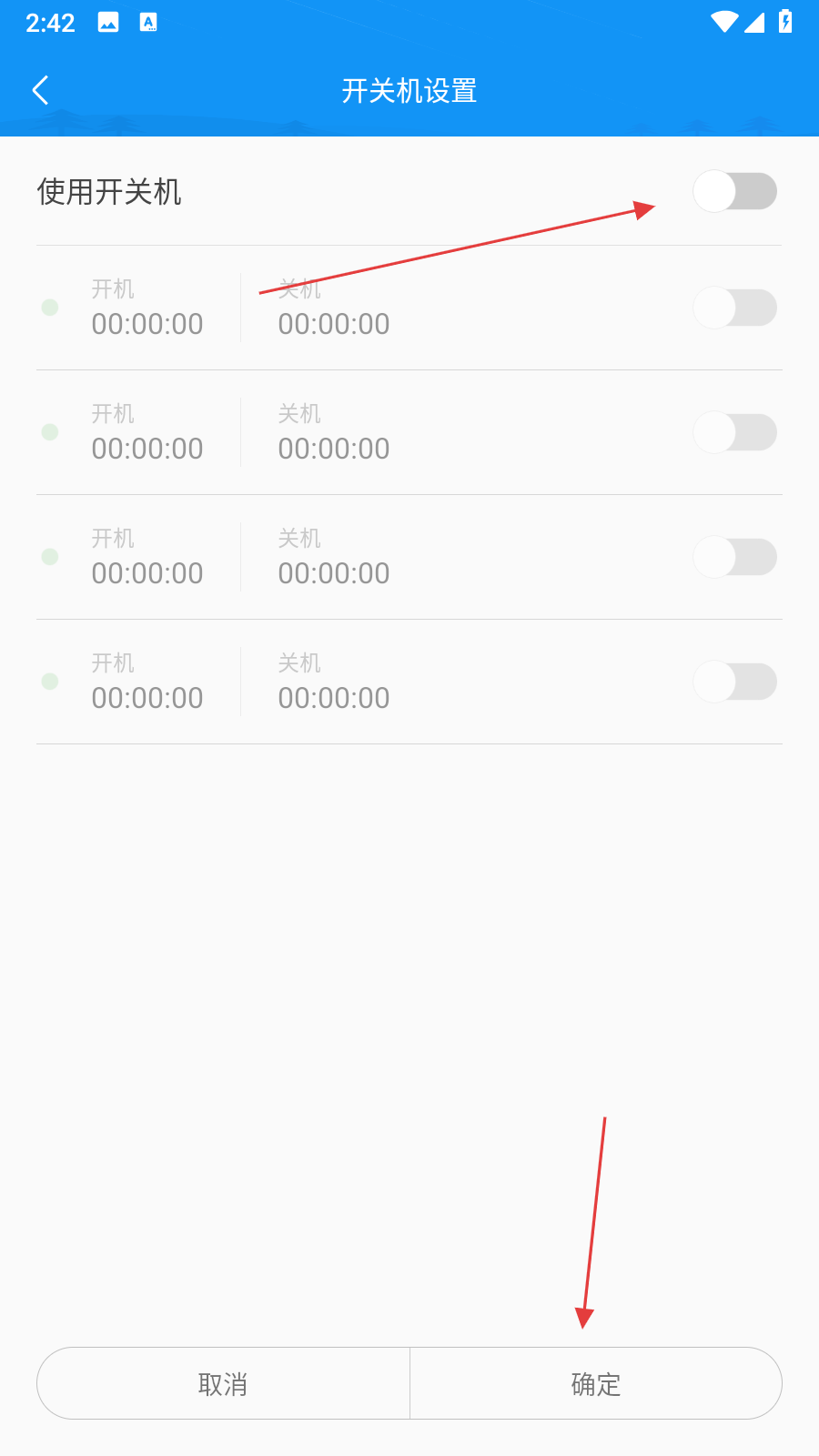819x1456 pixels.
Task: Go back from 开关机设置 screen
Action: point(40,90)
